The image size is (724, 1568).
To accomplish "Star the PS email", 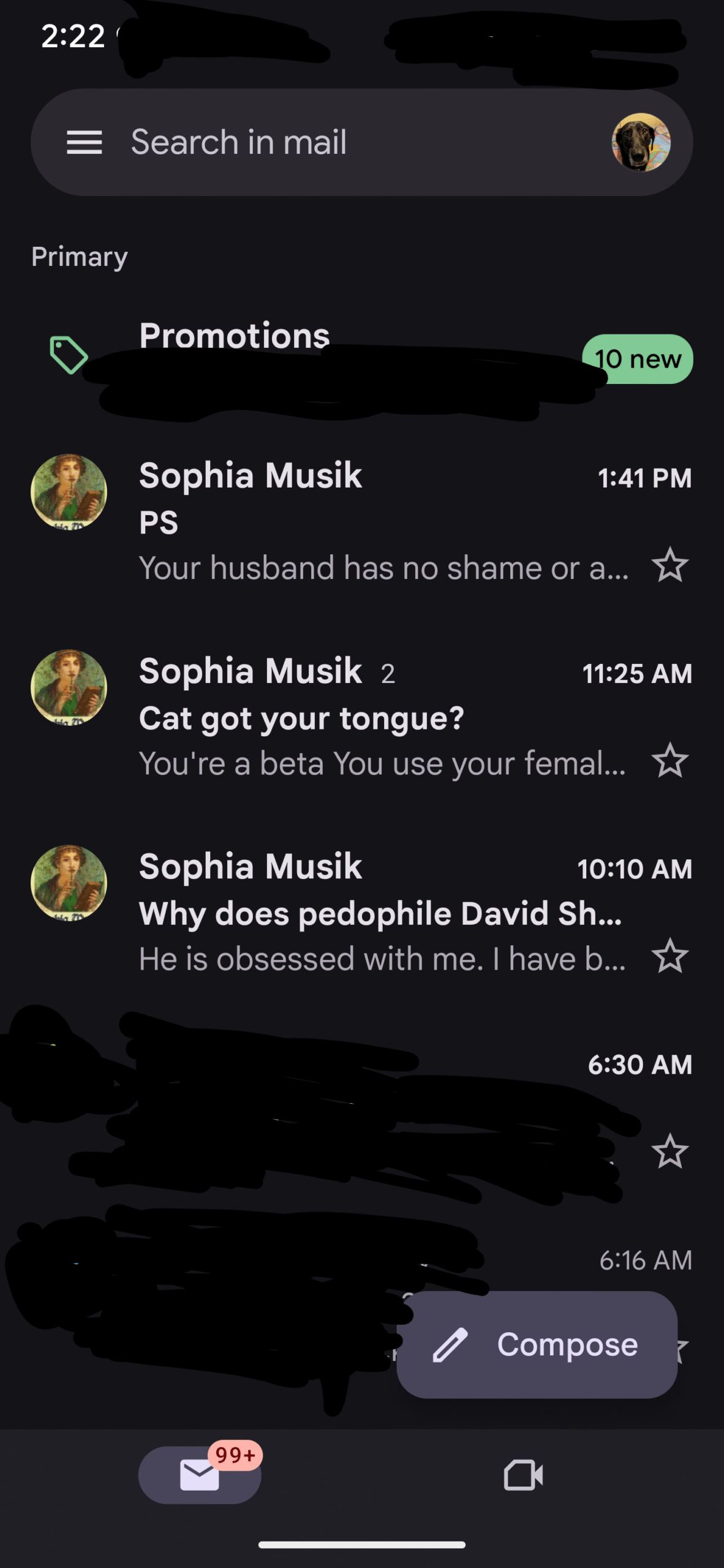I will point(670,565).
